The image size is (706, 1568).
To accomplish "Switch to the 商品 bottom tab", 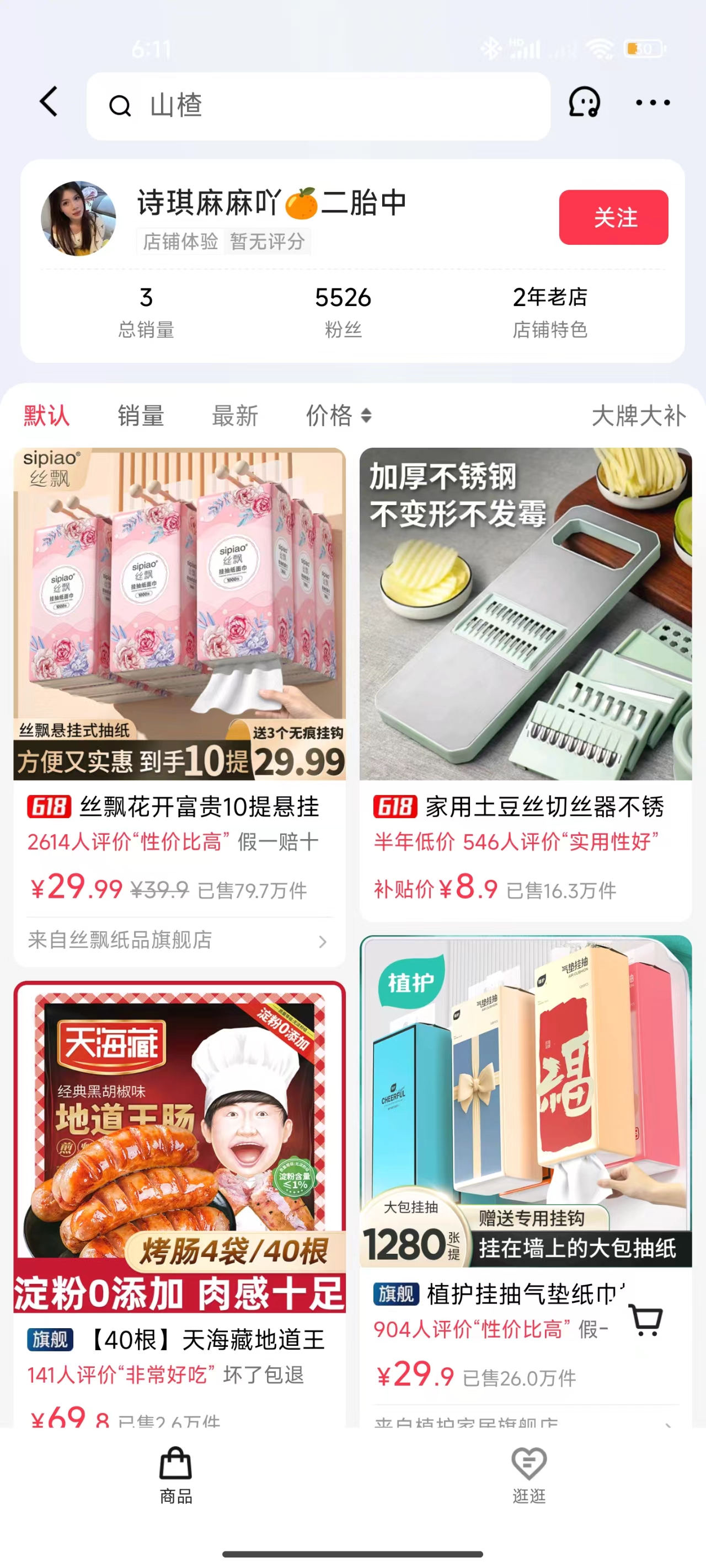I will point(176,1475).
